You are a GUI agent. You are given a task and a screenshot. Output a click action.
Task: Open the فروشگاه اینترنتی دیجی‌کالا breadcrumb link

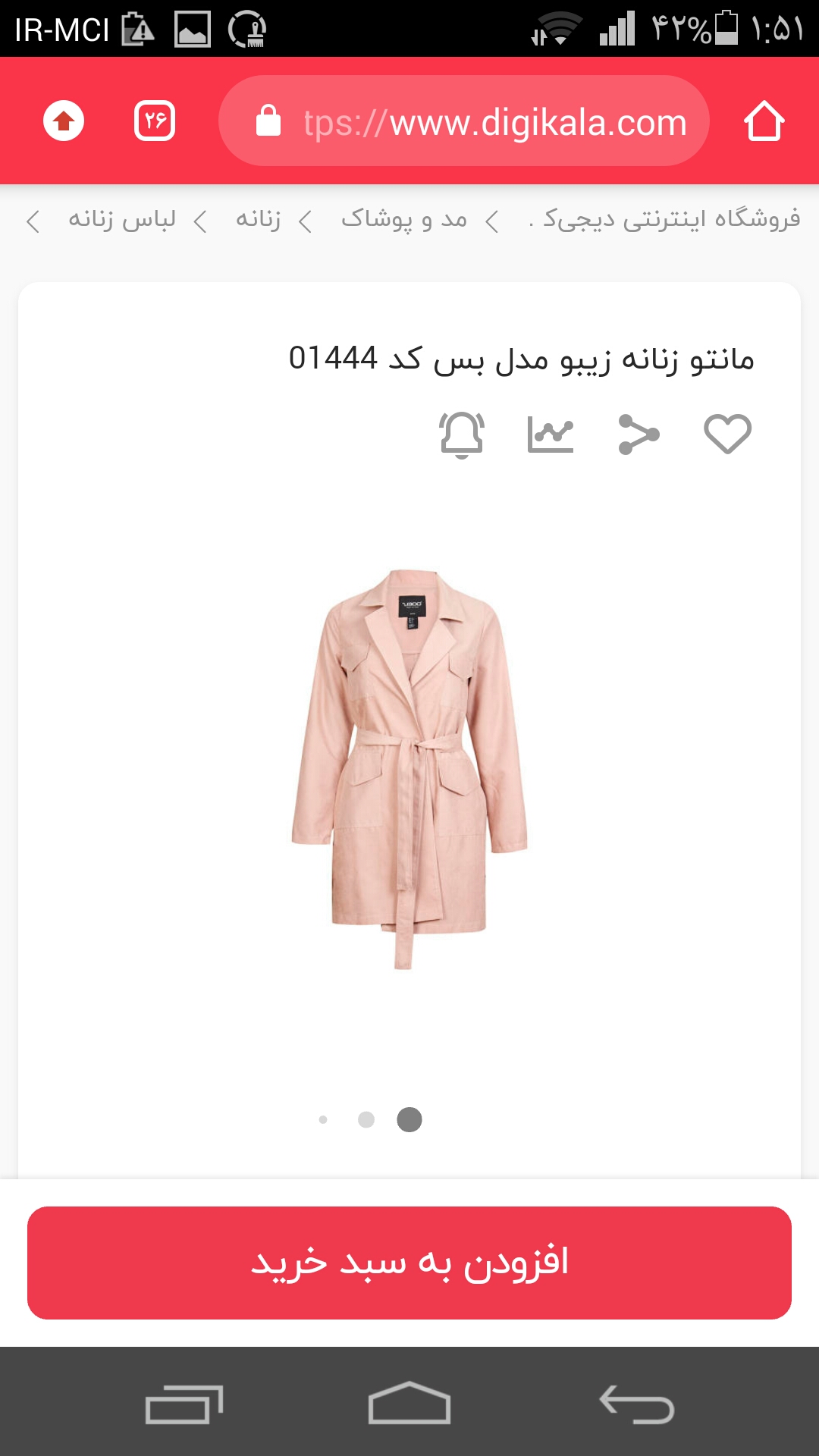click(670, 220)
